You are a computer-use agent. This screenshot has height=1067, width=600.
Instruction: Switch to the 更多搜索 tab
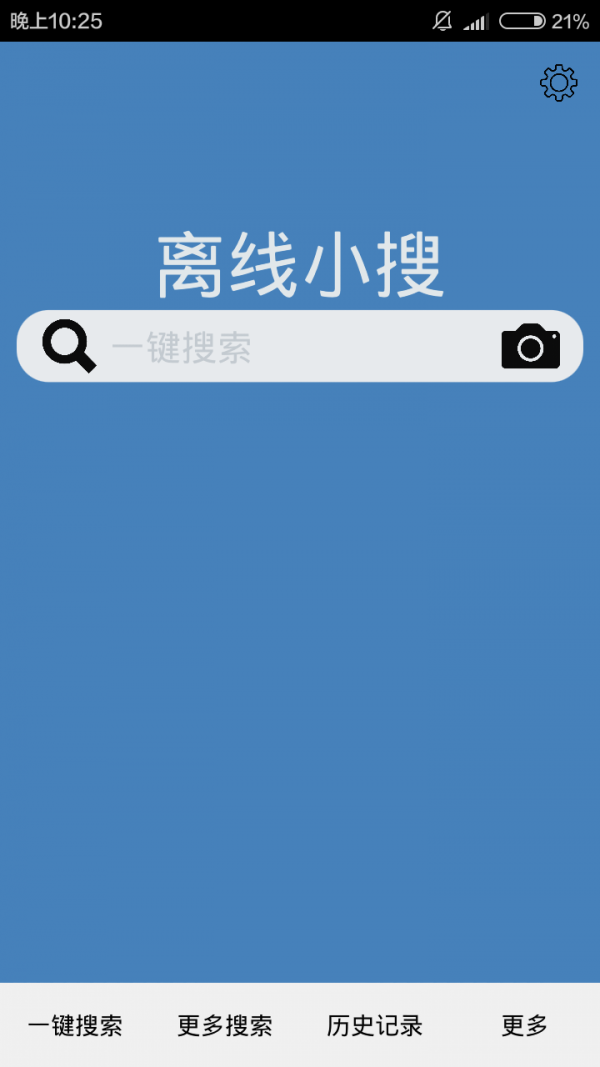(x=225, y=1025)
